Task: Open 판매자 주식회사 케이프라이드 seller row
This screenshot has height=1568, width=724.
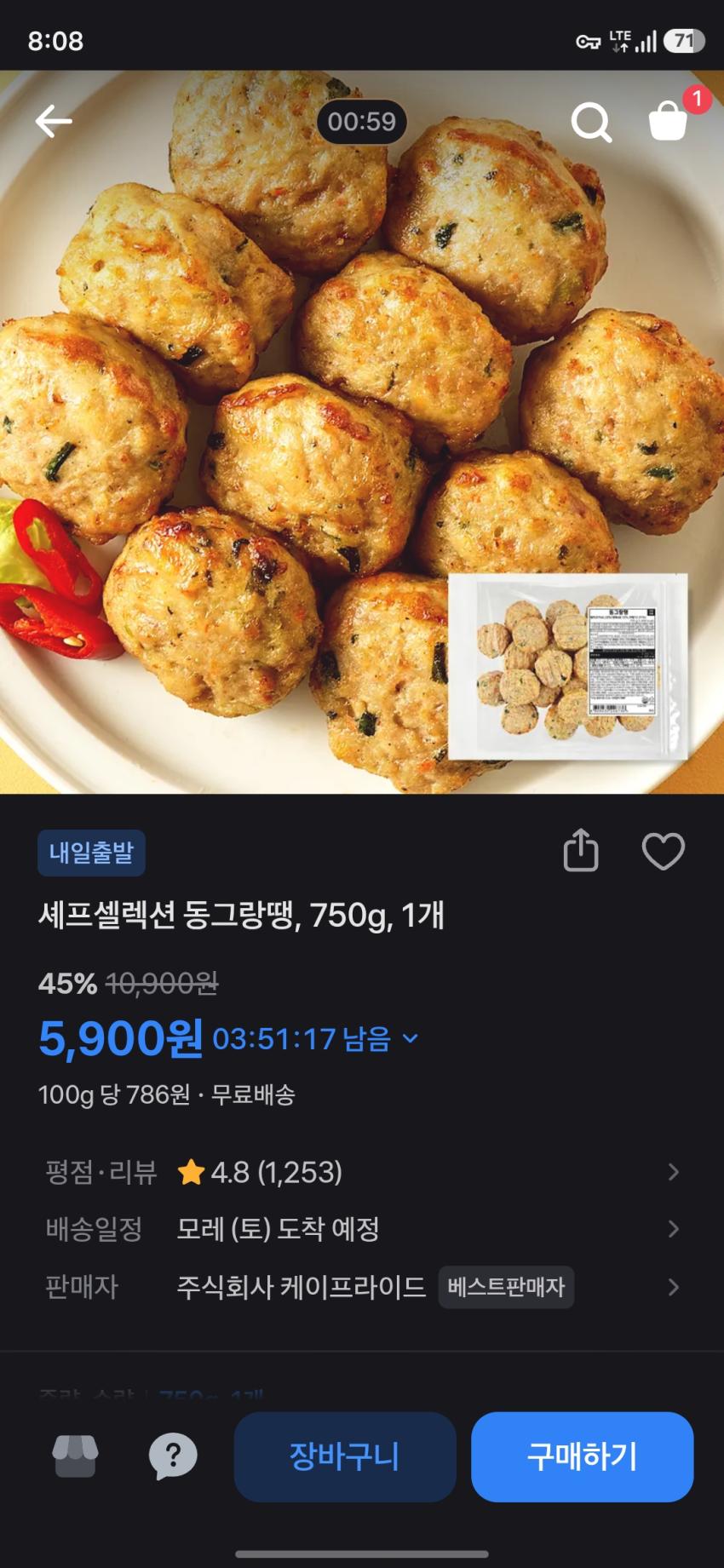Action: (362, 1287)
